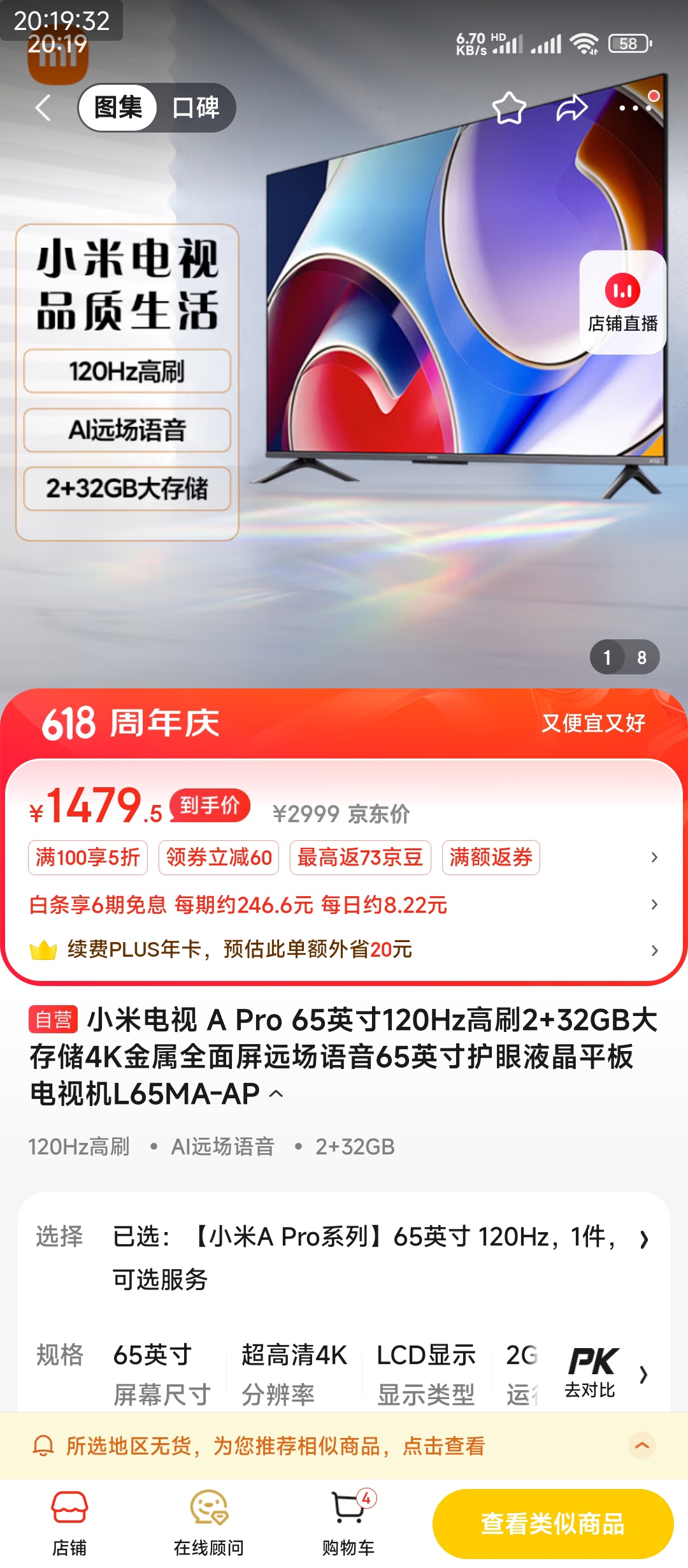Open the 店铺直播 store livestream
The height and width of the screenshot is (1568, 688).
pos(622,303)
